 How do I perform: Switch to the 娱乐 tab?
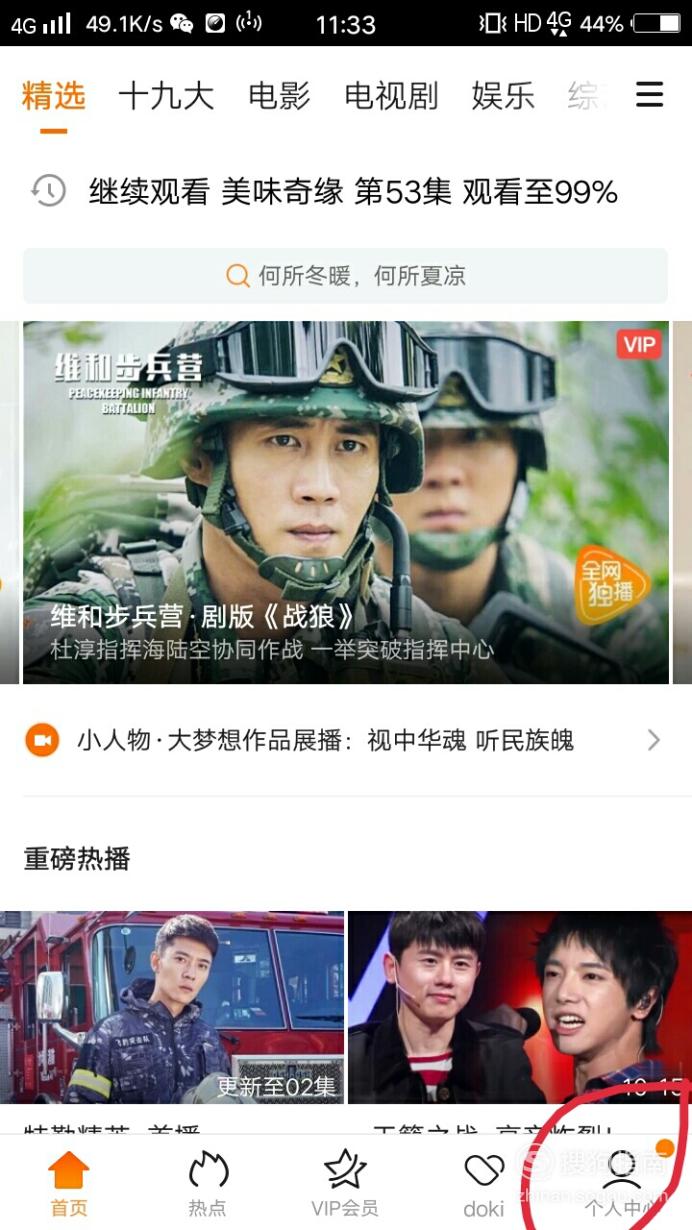tap(503, 97)
